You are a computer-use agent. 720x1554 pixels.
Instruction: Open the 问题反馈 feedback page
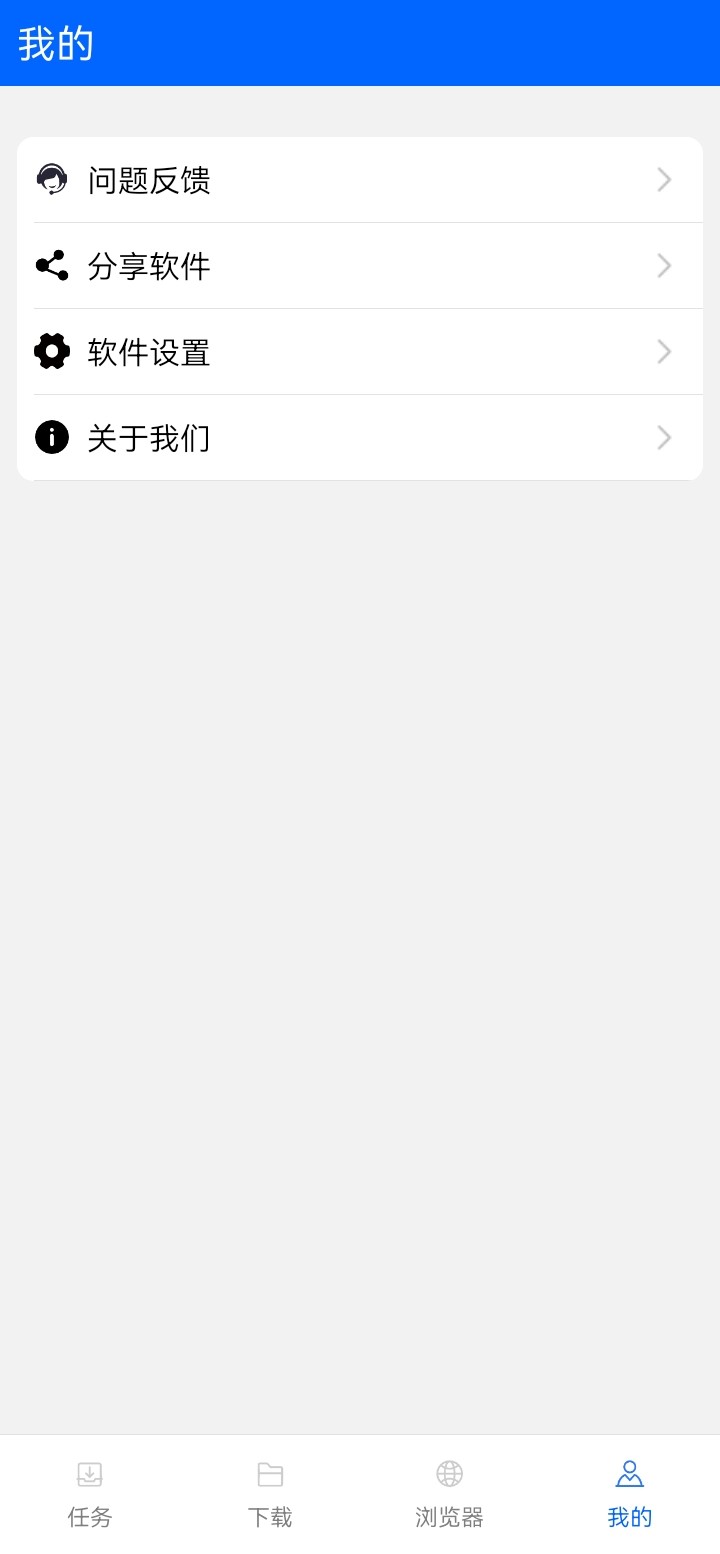coord(360,179)
